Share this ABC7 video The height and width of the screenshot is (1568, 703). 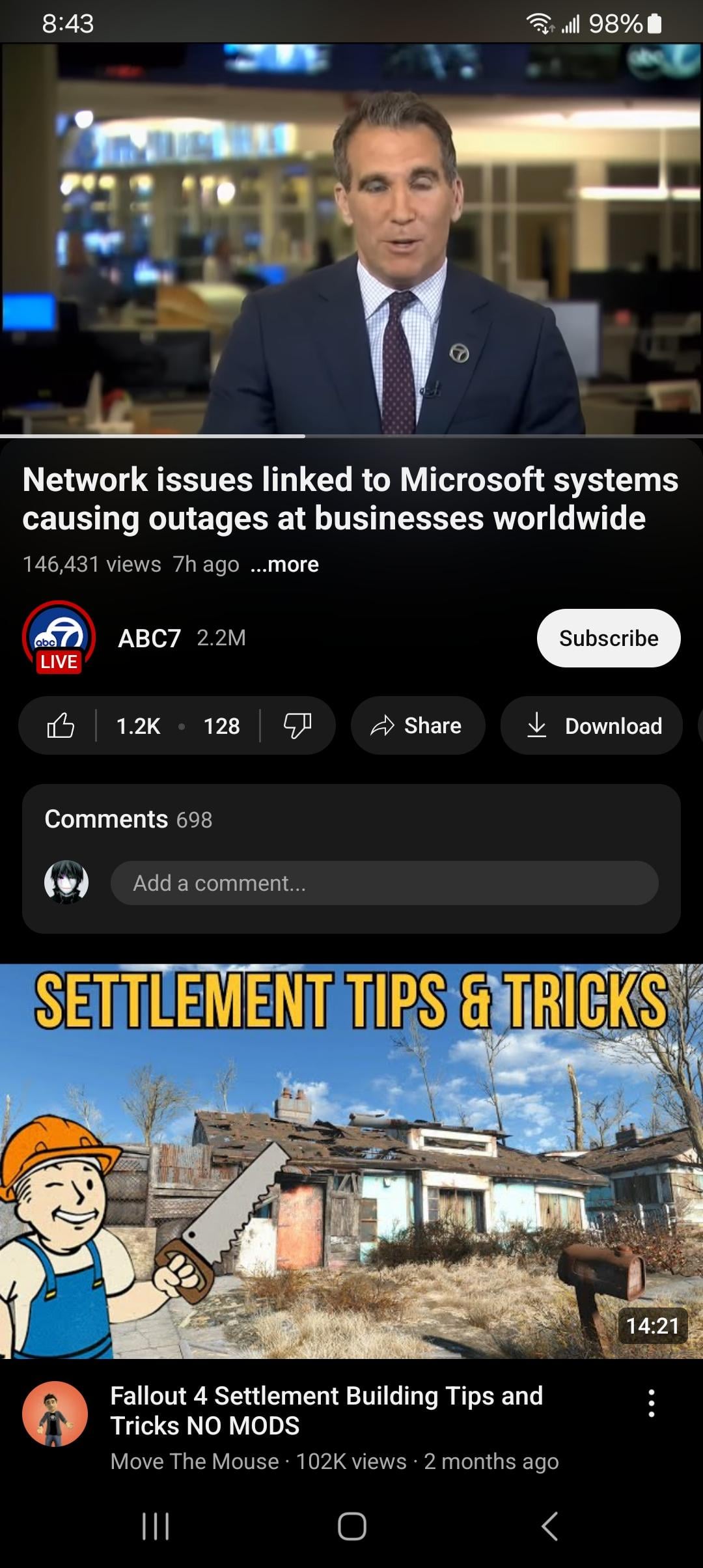coord(417,725)
